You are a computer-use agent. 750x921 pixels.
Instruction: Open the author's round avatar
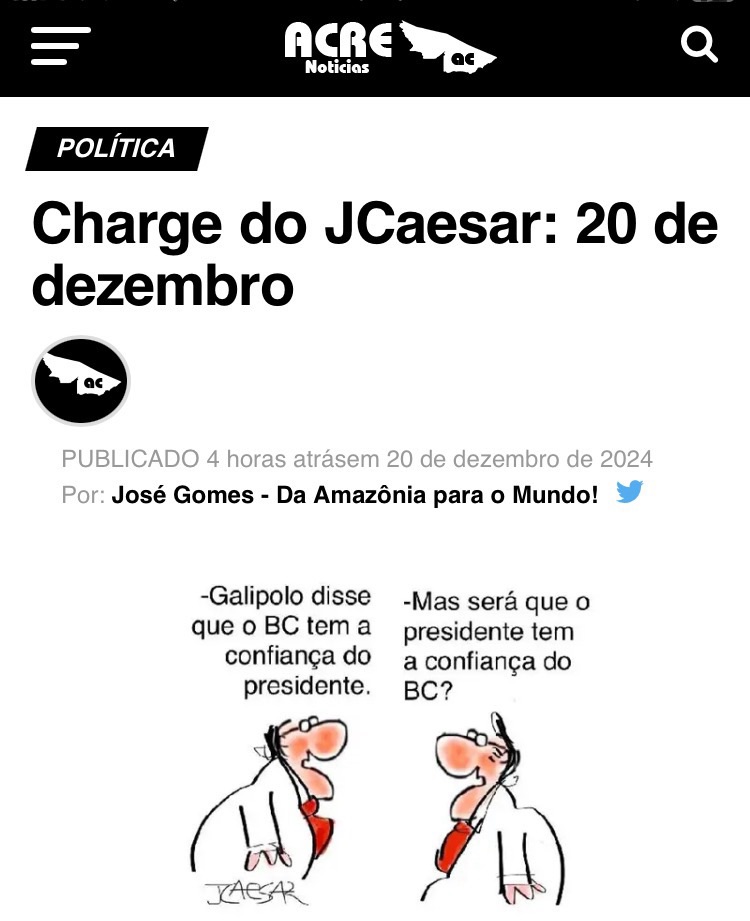click(81, 382)
